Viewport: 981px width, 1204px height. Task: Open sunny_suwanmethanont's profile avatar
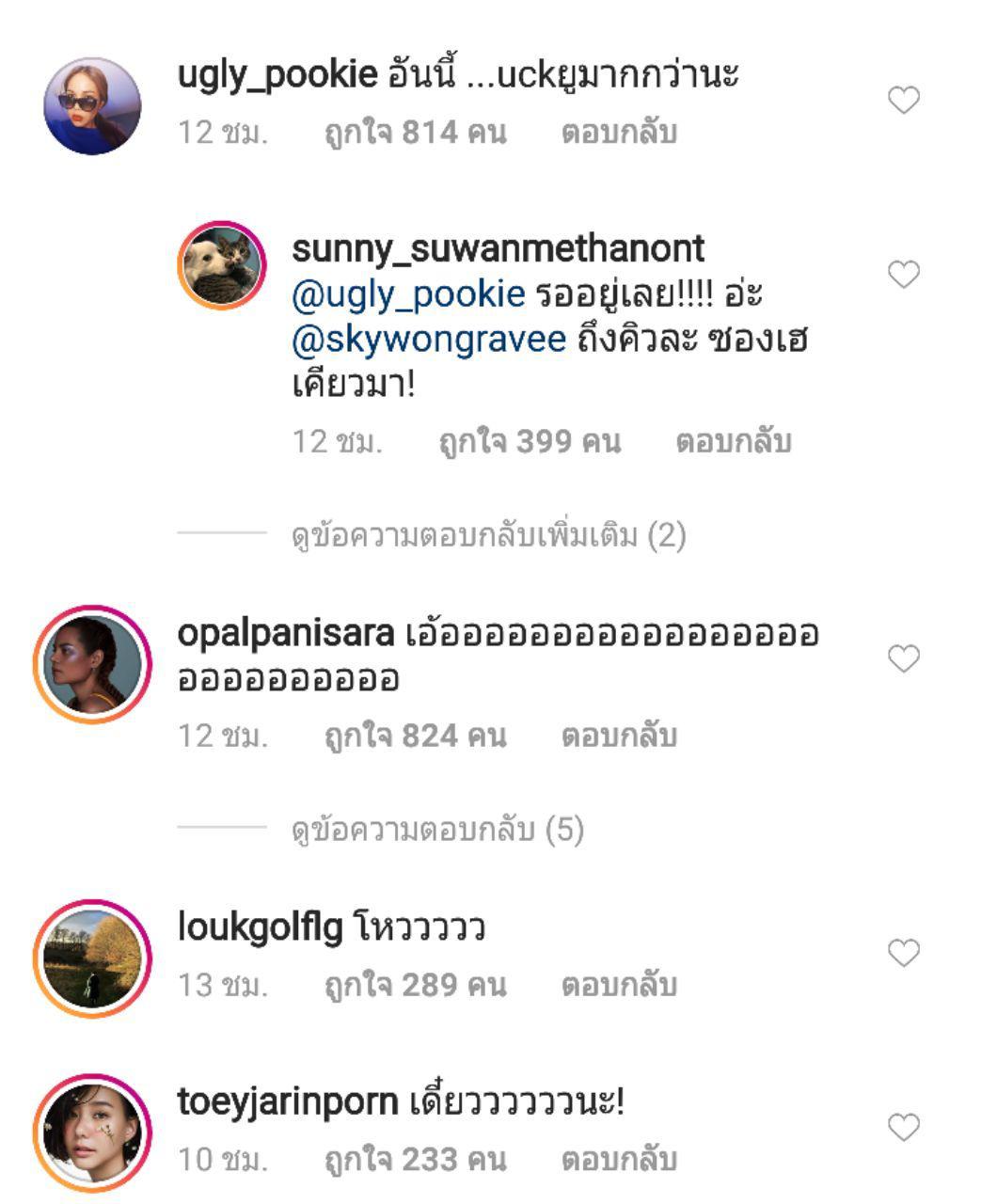(x=222, y=265)
